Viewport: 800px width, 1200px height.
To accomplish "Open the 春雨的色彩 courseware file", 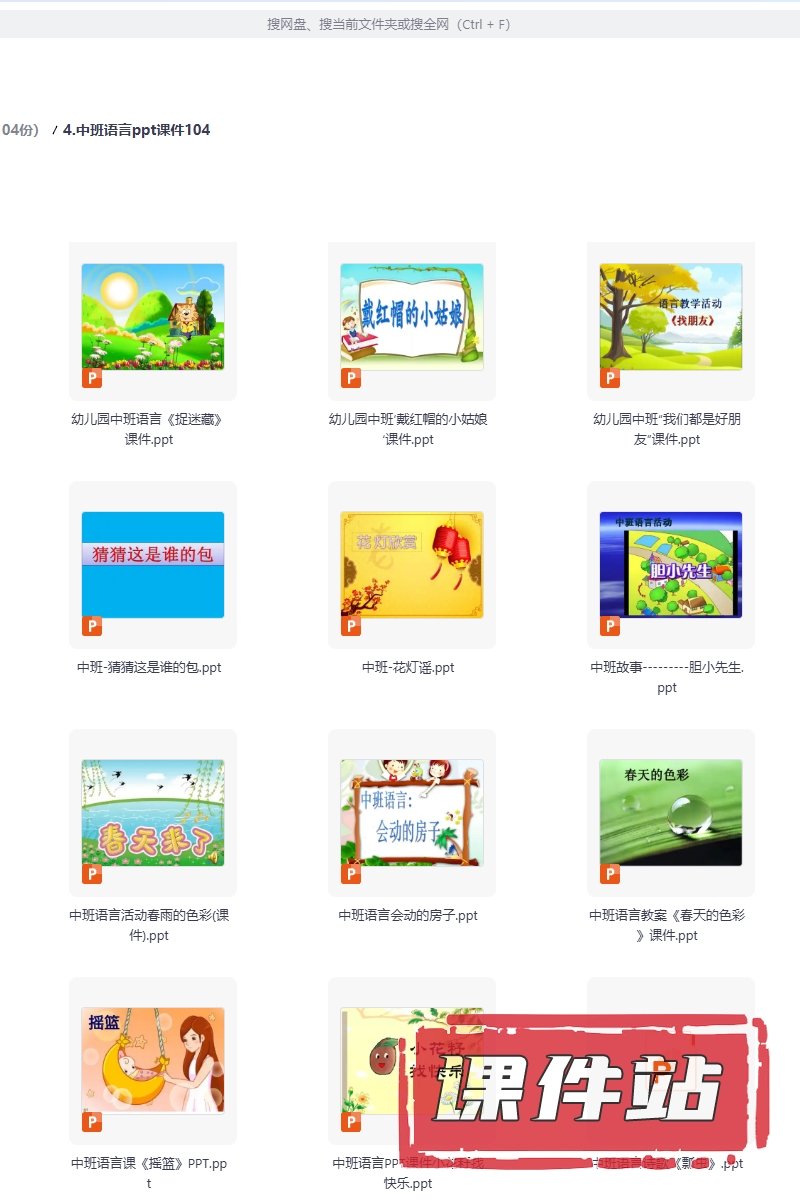I will pyautogui.click(x=153, y=813).
